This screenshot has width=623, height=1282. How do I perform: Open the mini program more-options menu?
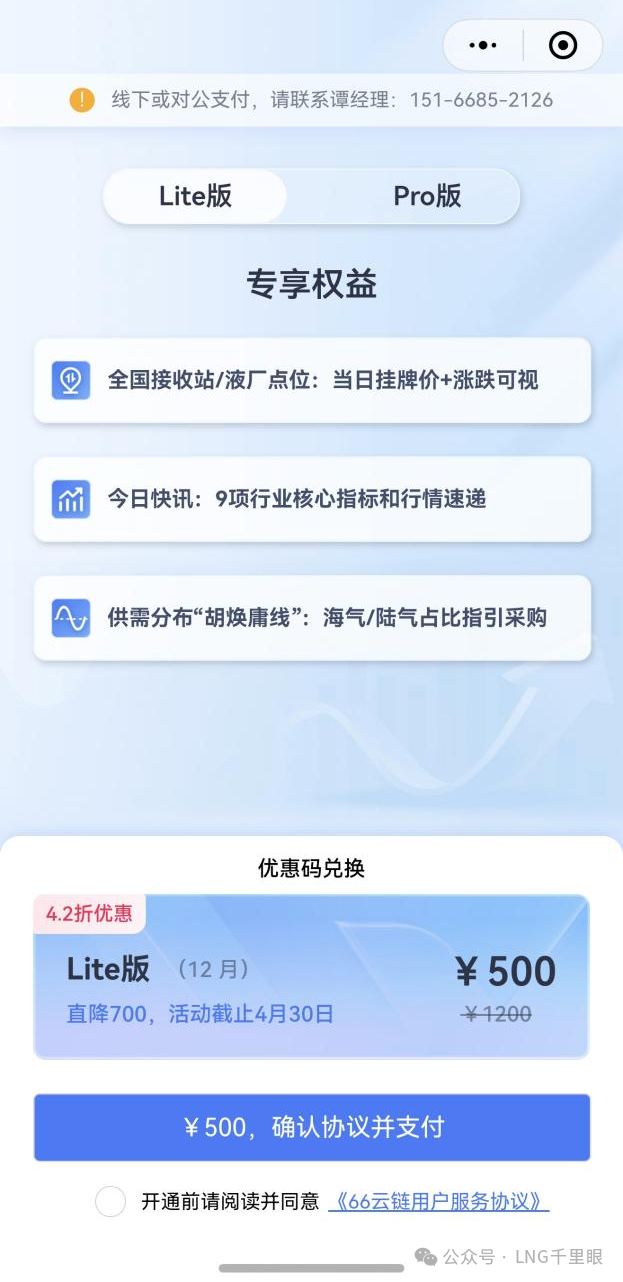pyautogui.click(x=483, y=45)
